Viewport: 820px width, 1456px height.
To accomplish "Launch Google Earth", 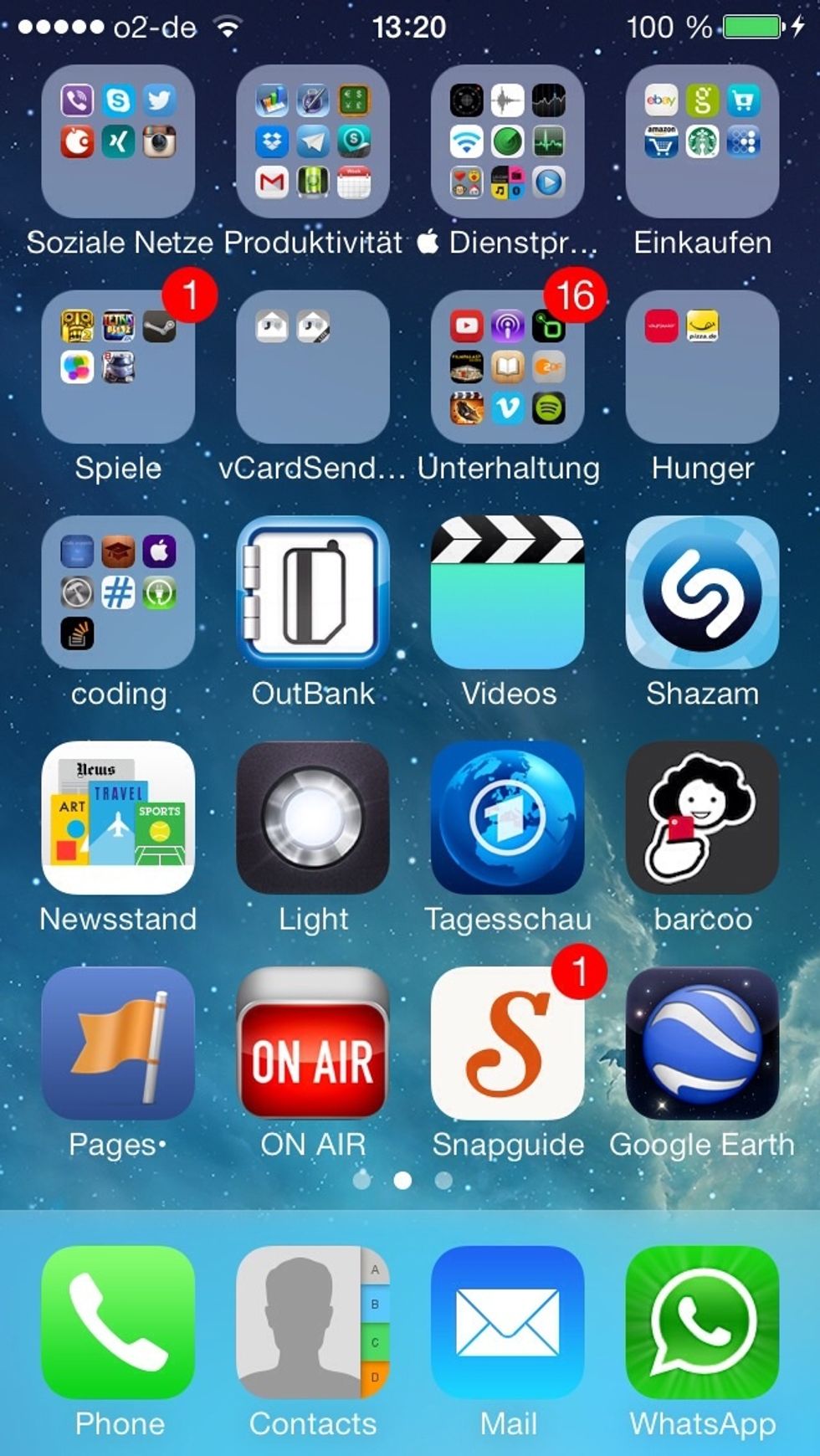I will tap(701, 1043).
